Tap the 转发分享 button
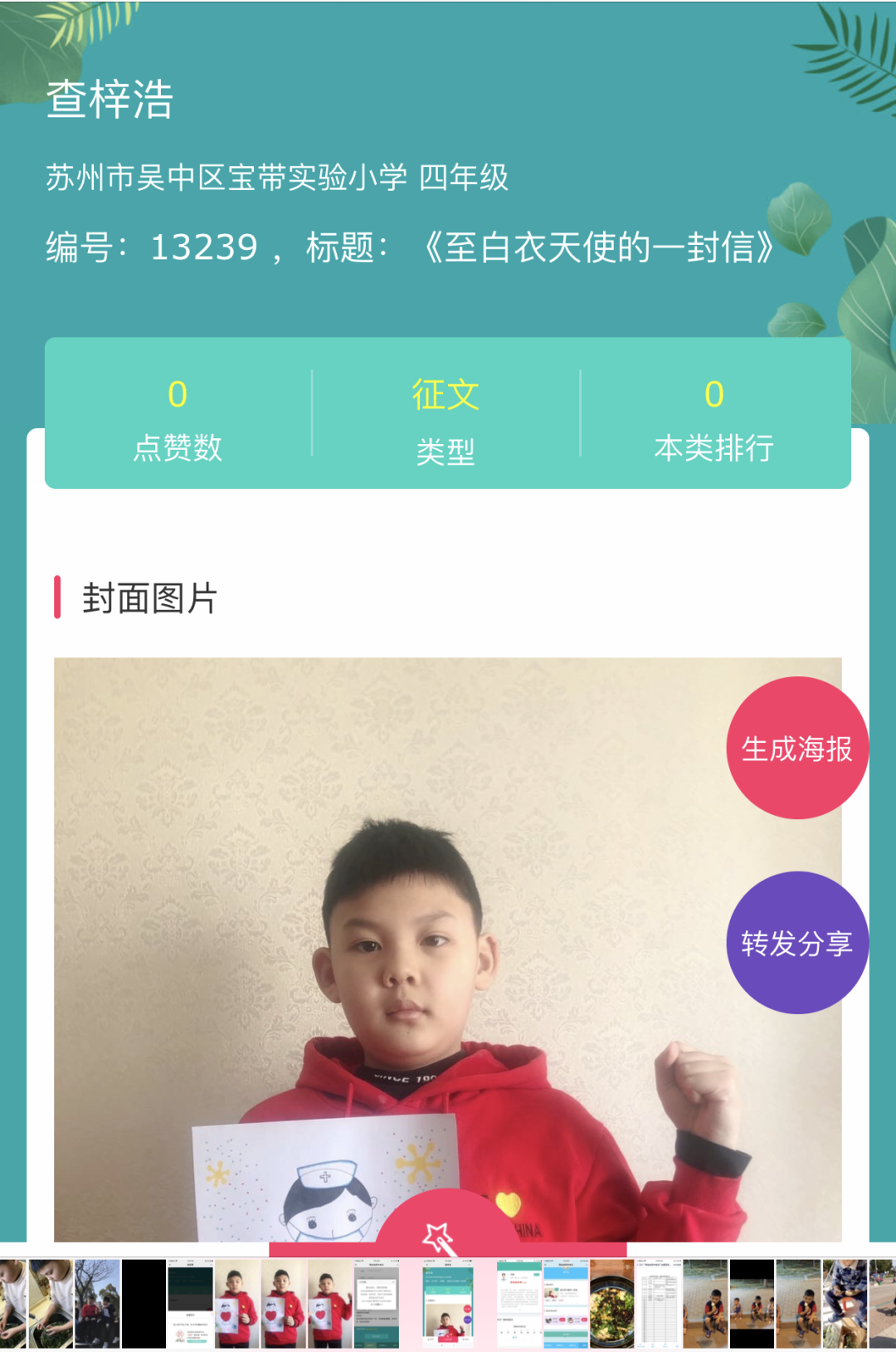 tap(796, 943)
